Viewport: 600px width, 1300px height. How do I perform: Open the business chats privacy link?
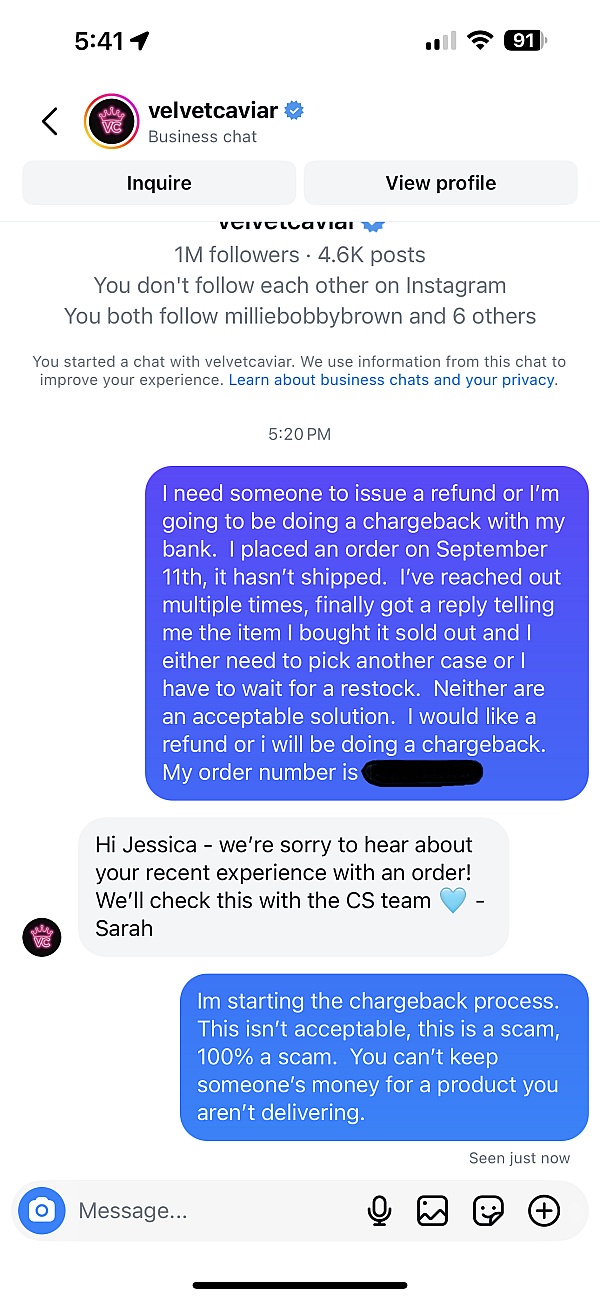pyautogui.click(x=392, y=380)
